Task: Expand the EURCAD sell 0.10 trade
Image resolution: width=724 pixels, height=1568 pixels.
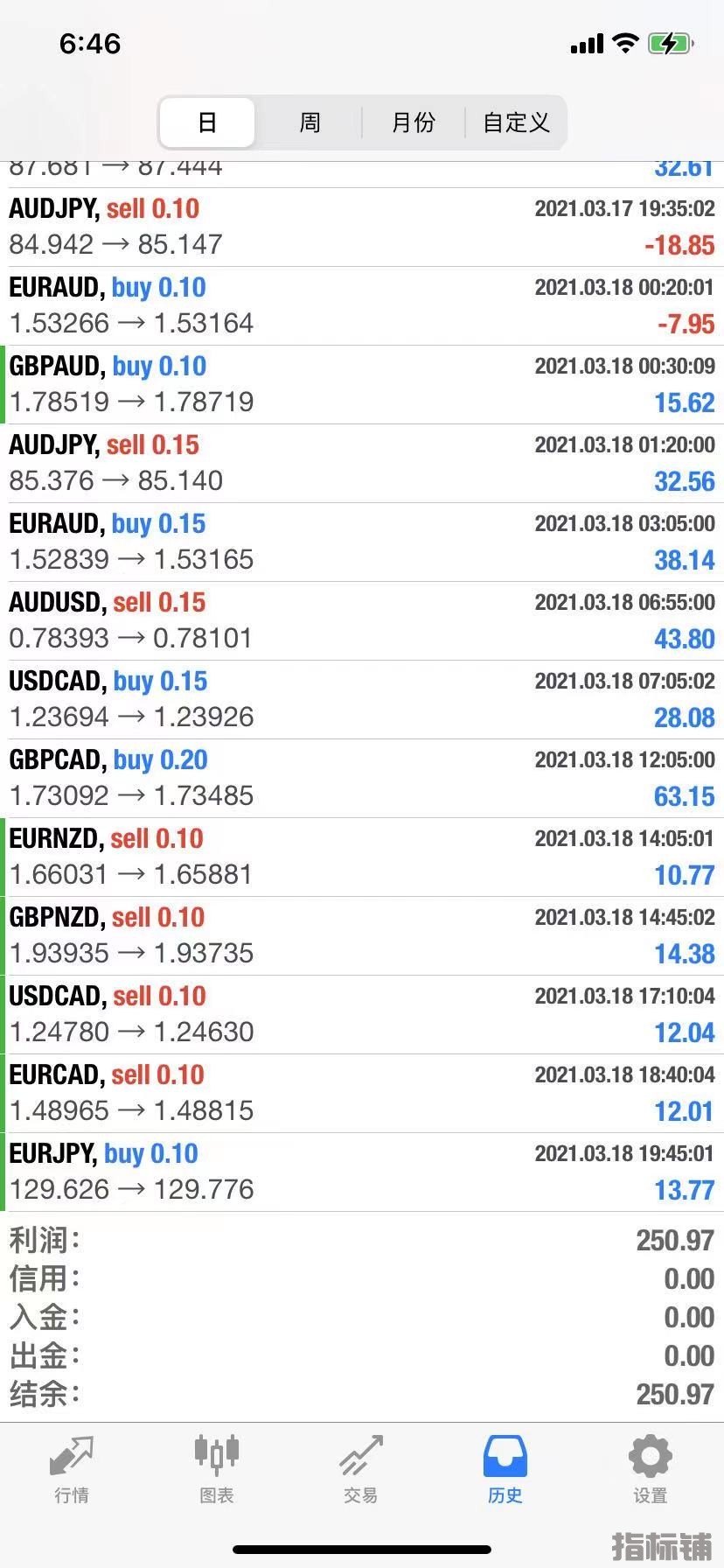Action: click(362, 1093)
